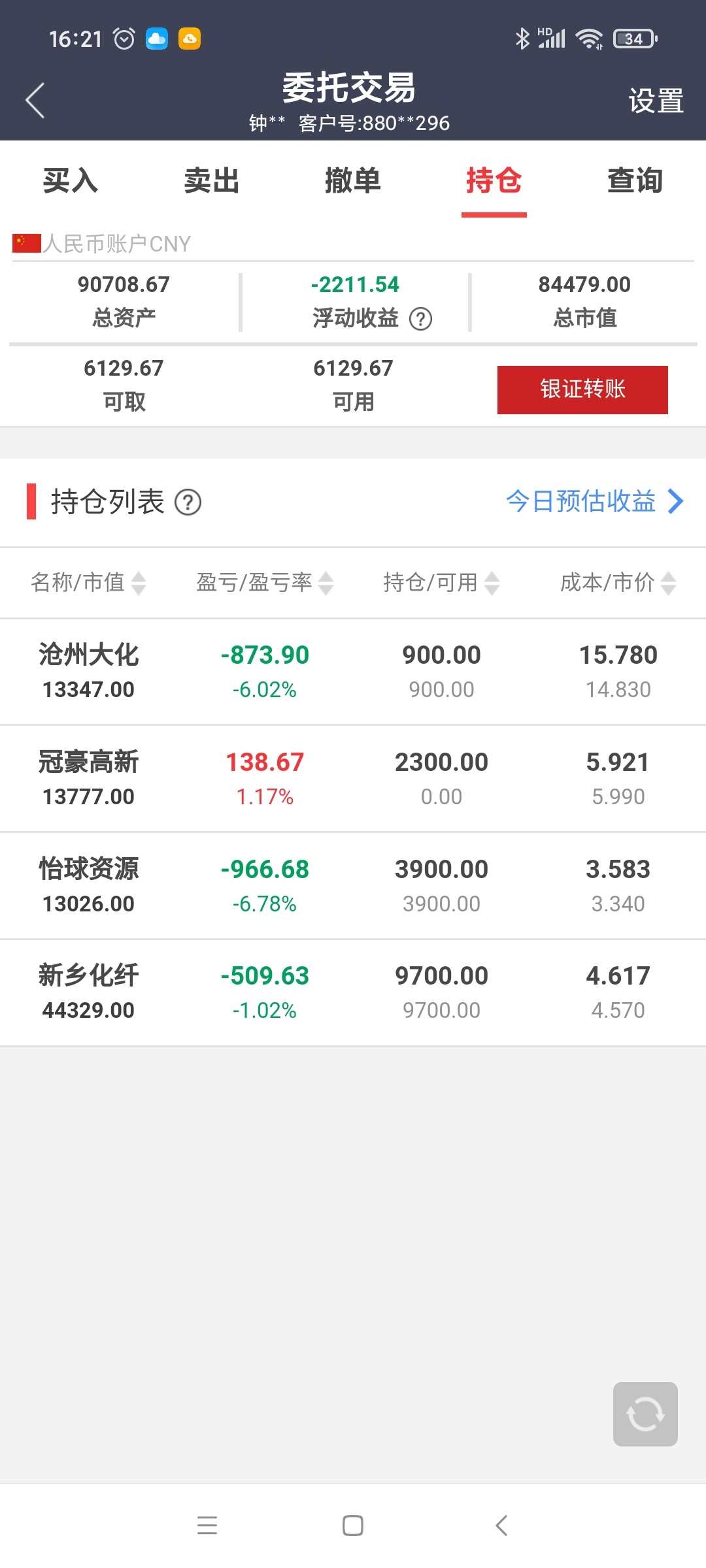The image size is (706, 1568).
Task: Sort by 持仓/可用 column
Action: (441, 582)
